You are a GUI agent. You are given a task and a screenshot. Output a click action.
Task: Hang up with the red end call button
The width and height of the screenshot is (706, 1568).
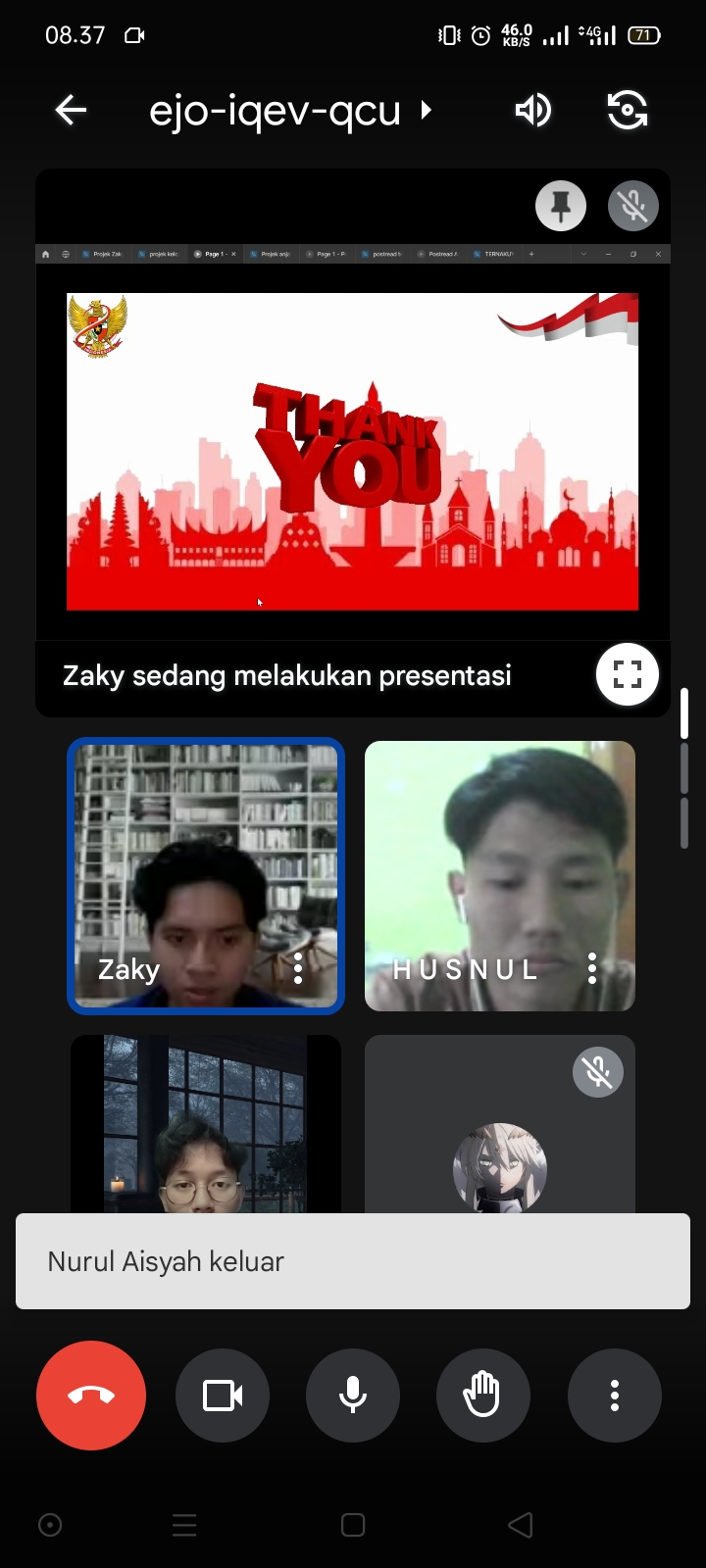pyautogui.click(x=91, y=1395)
